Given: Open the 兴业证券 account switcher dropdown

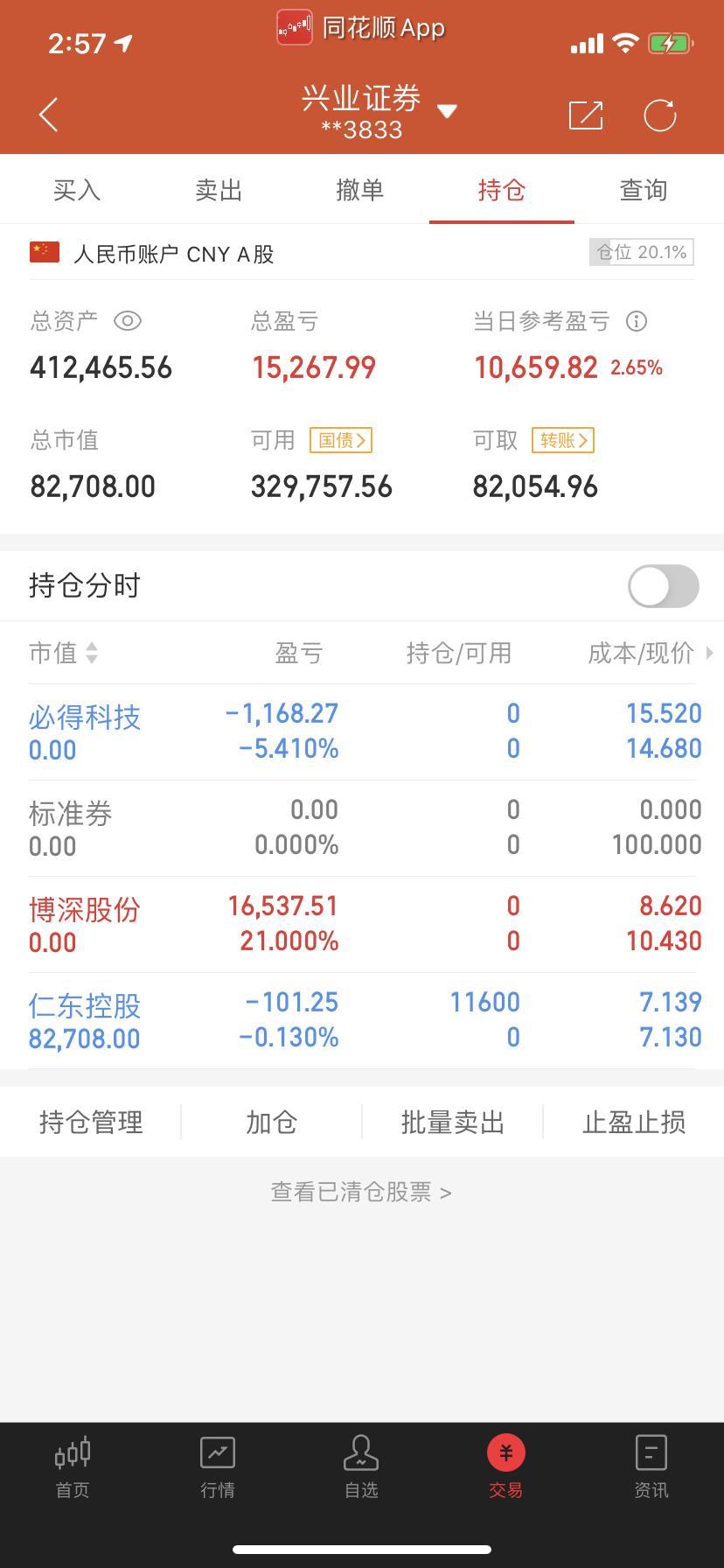Looking at the screenshot, I should click(446, 111).
